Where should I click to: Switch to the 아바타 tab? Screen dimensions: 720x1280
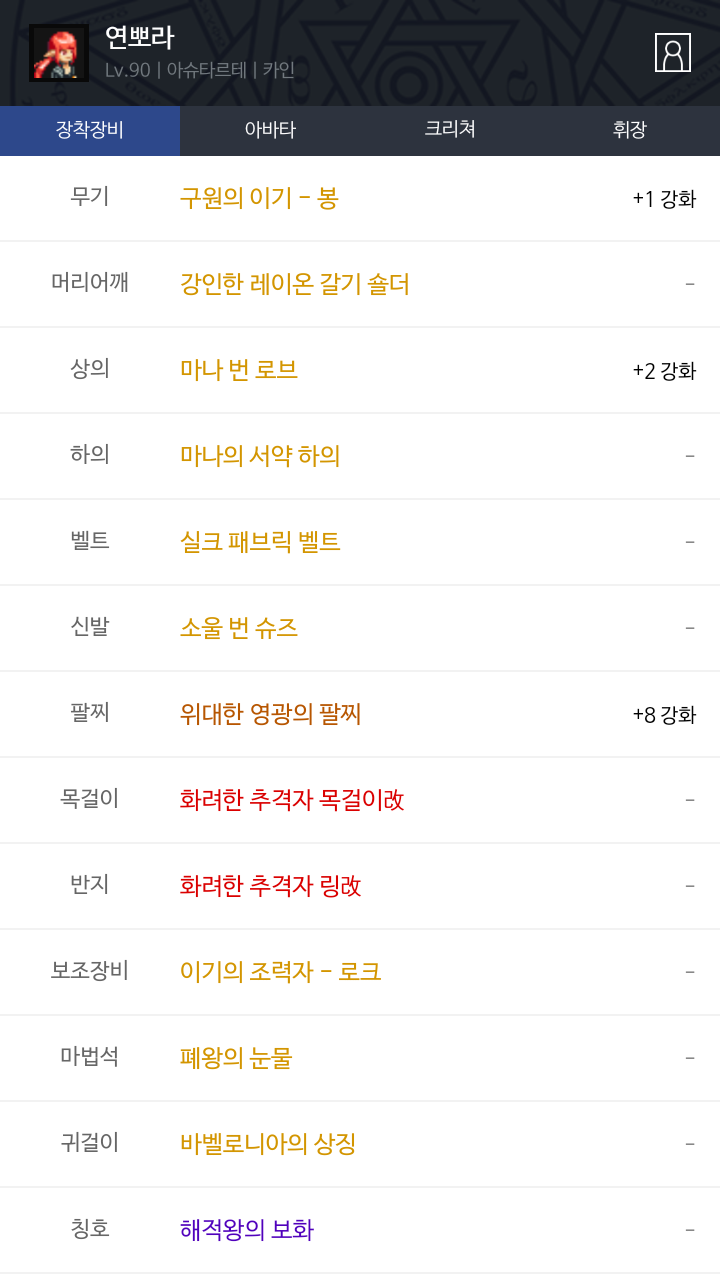point(270,130)
